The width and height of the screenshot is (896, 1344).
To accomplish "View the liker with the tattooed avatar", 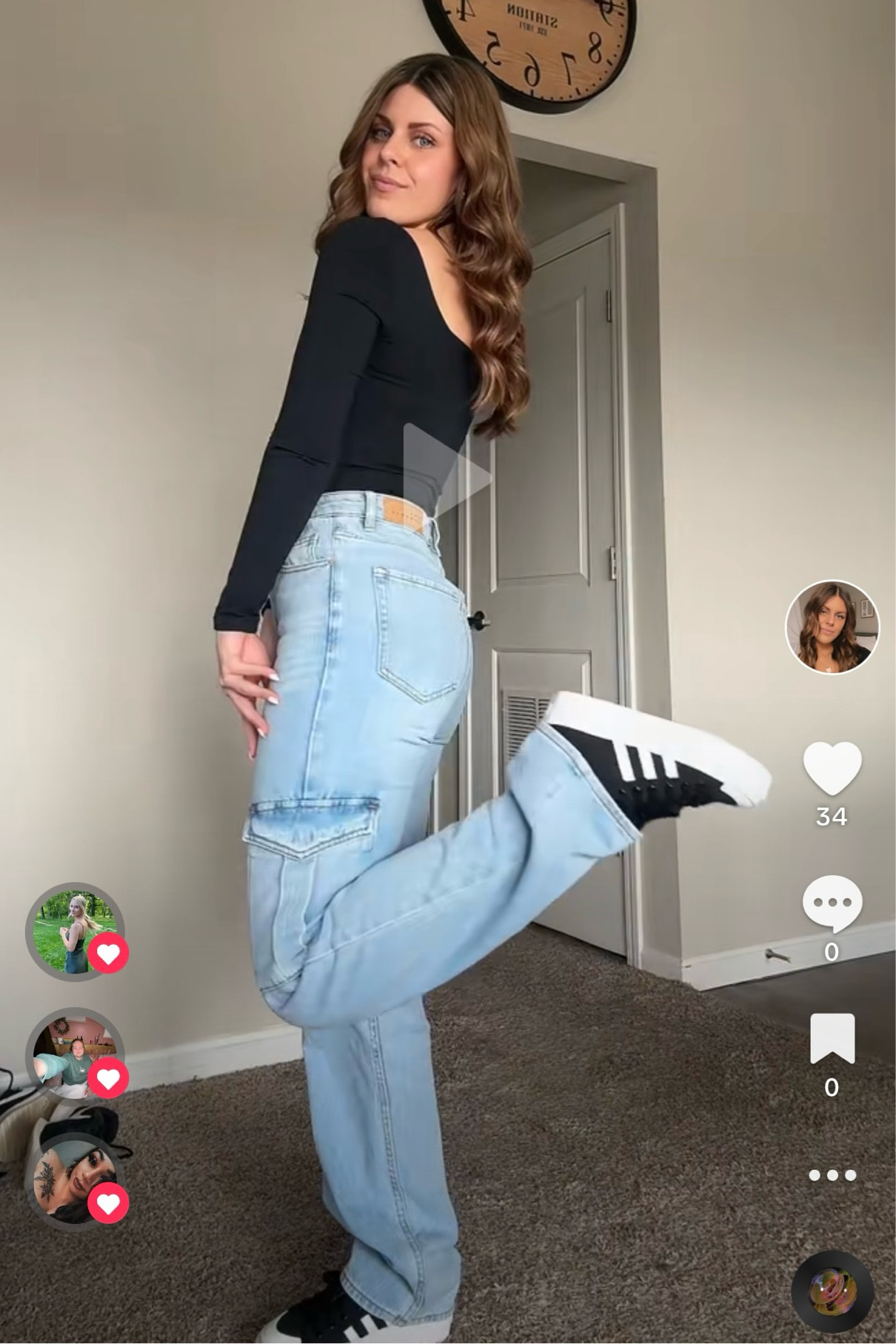I will pos(74,1182).
